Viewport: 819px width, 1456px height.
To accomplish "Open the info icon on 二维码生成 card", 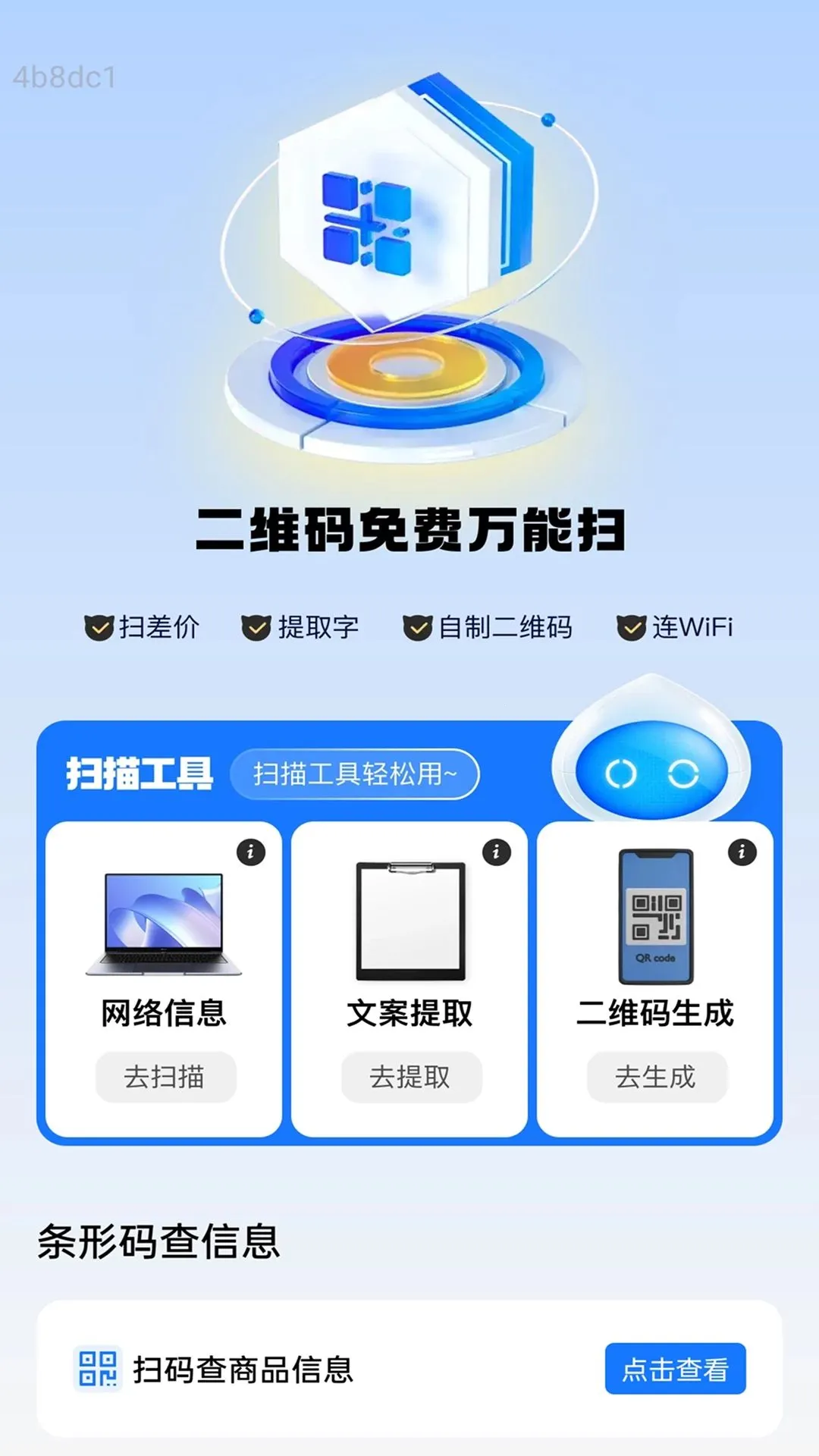I will [742, 852].
